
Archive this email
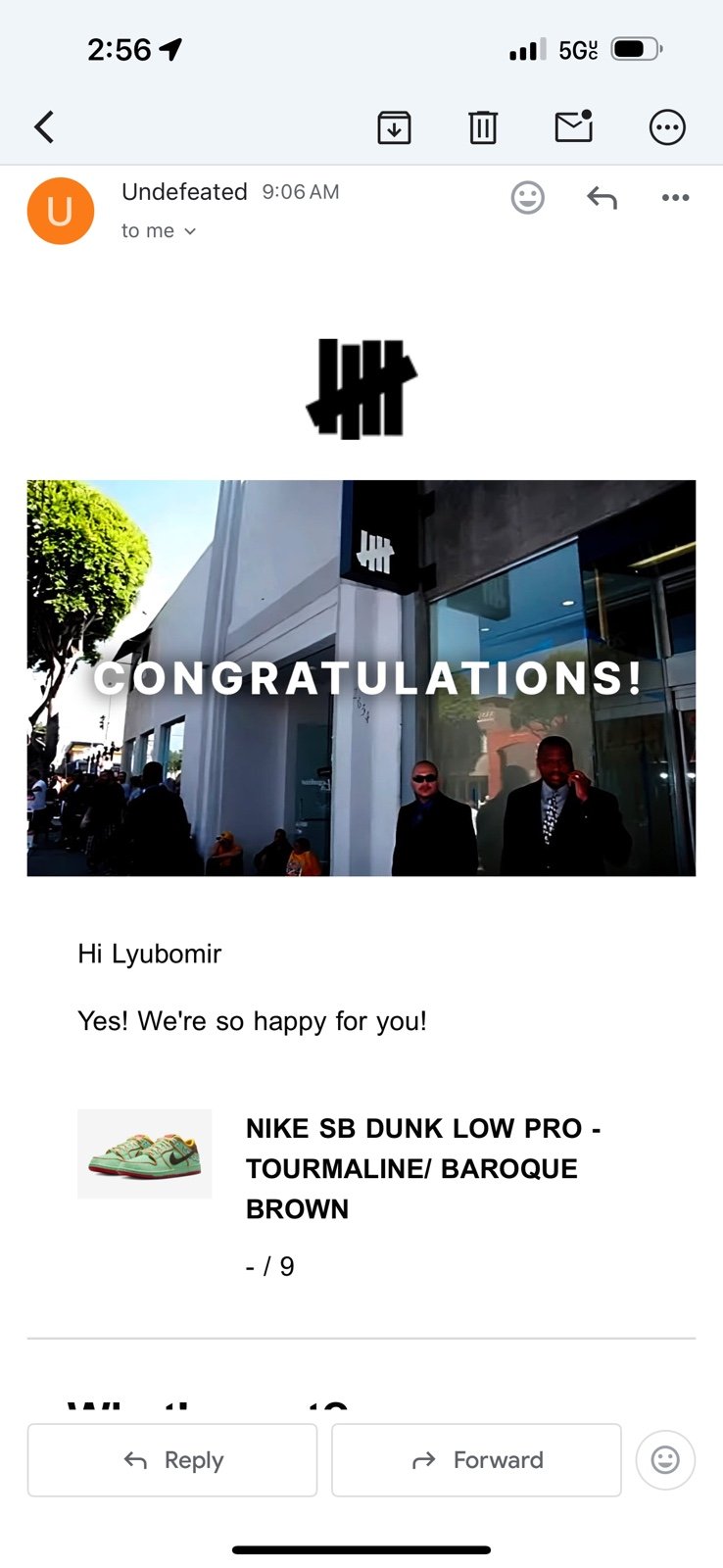pyautogui.click(x=394, y=127)
